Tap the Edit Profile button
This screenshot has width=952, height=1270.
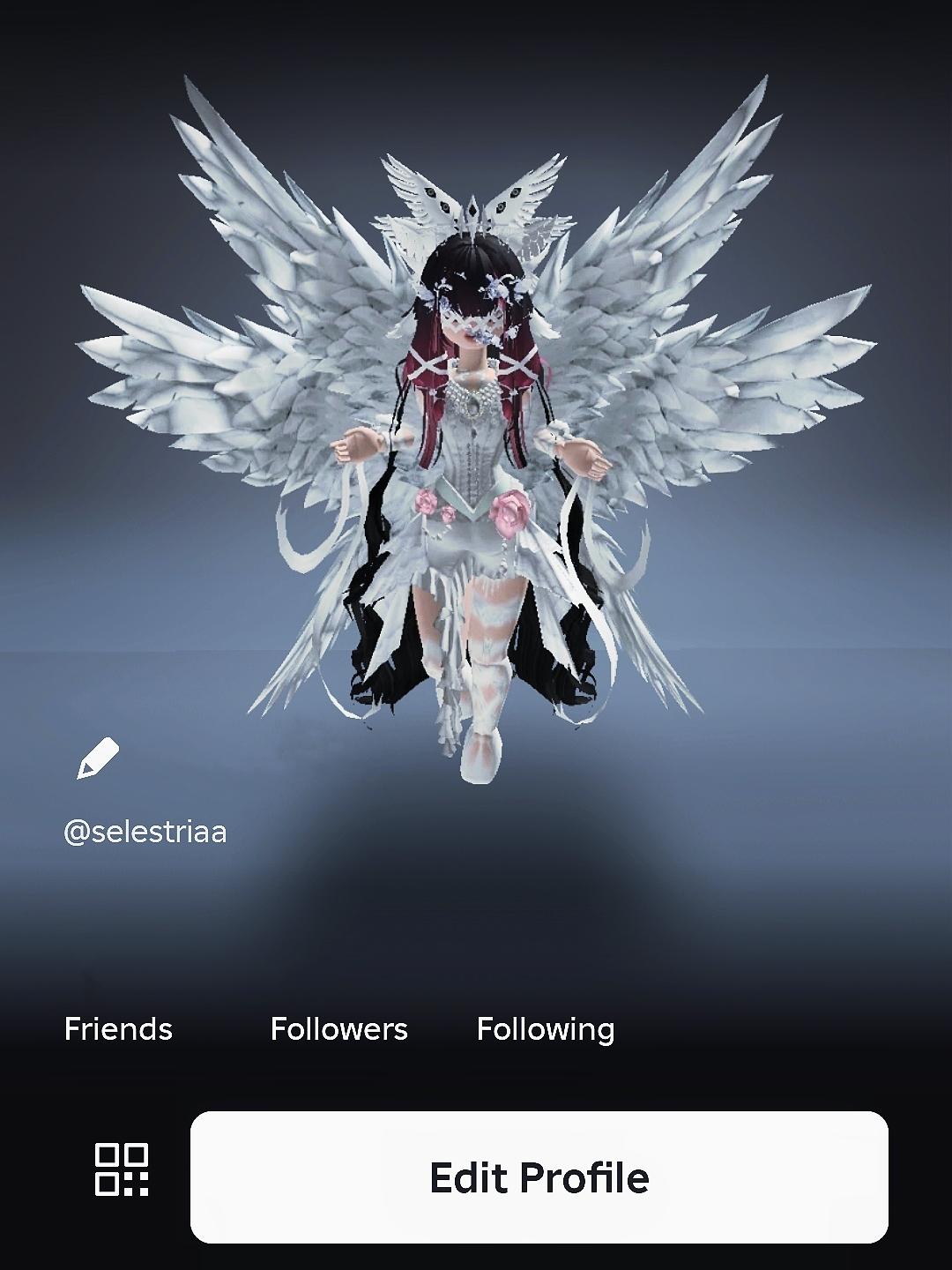coord(539,1177)
